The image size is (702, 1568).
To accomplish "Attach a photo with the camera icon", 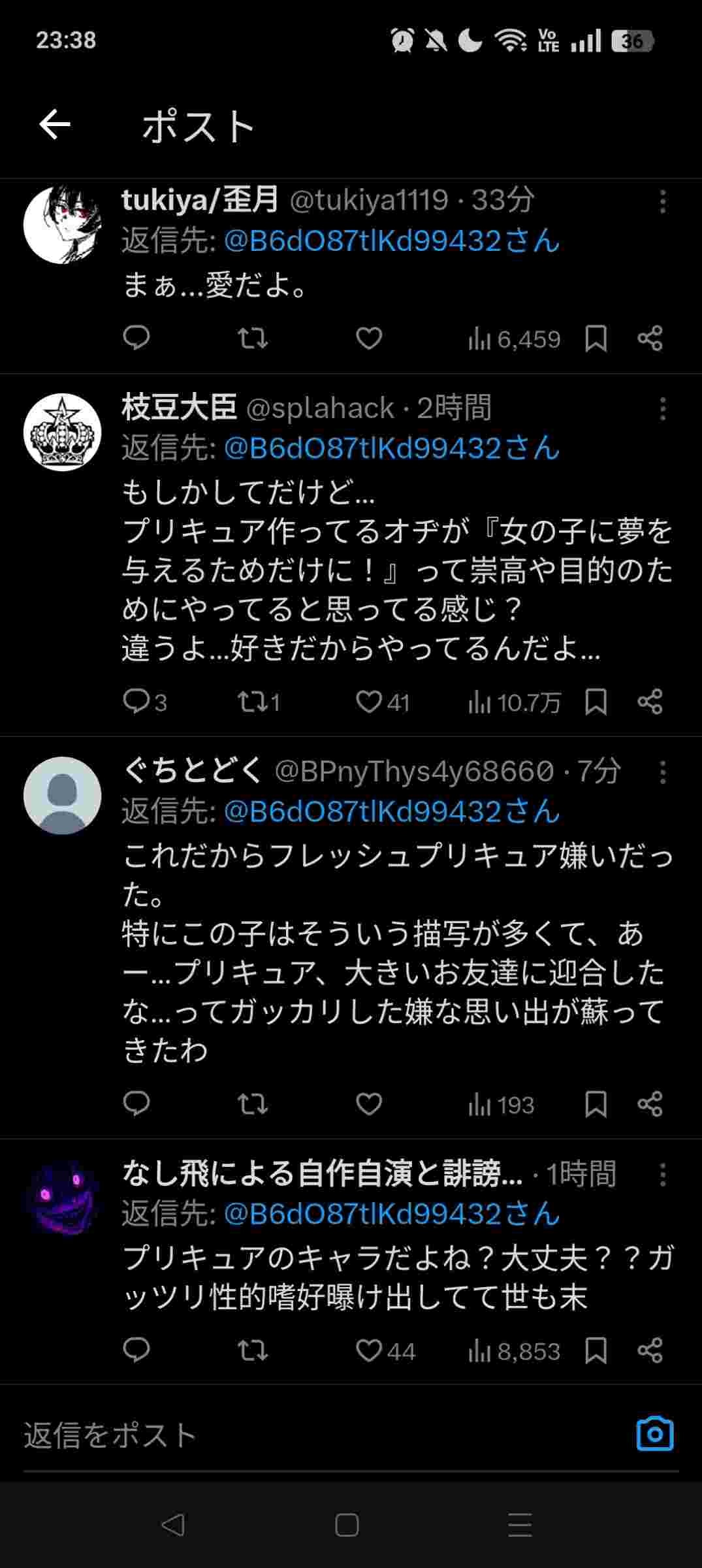I will (x=654, y=1434).
